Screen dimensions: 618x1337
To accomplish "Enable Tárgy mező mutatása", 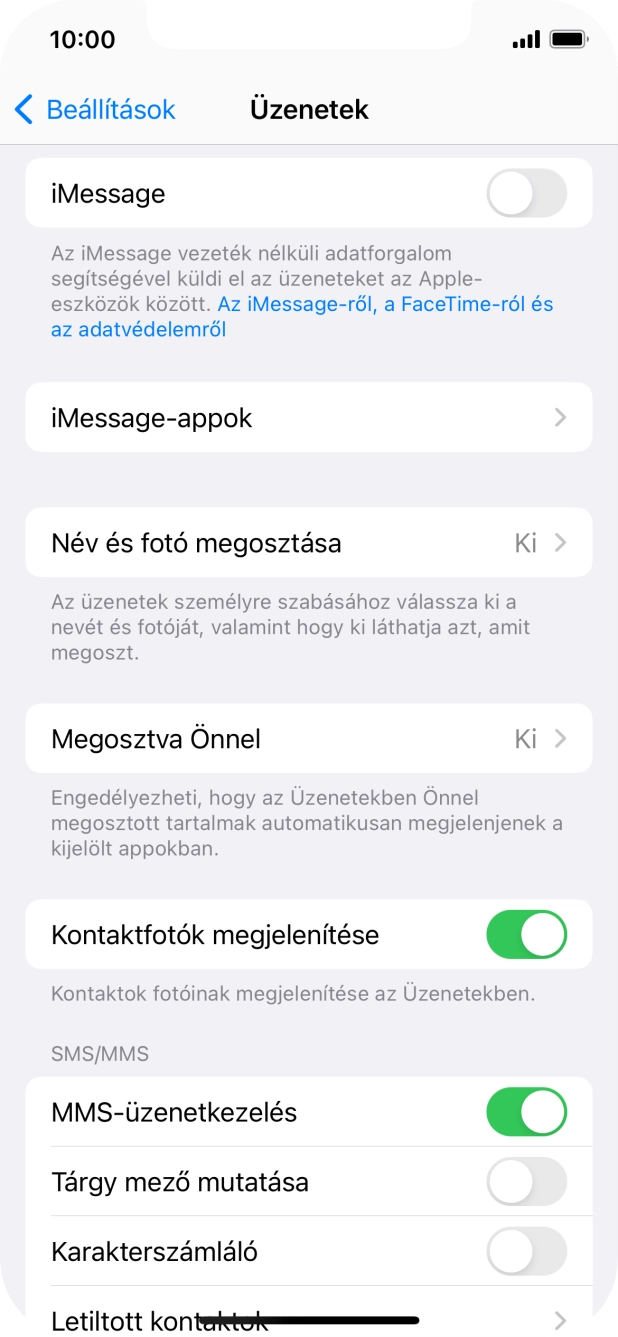I will (526, 1182).
